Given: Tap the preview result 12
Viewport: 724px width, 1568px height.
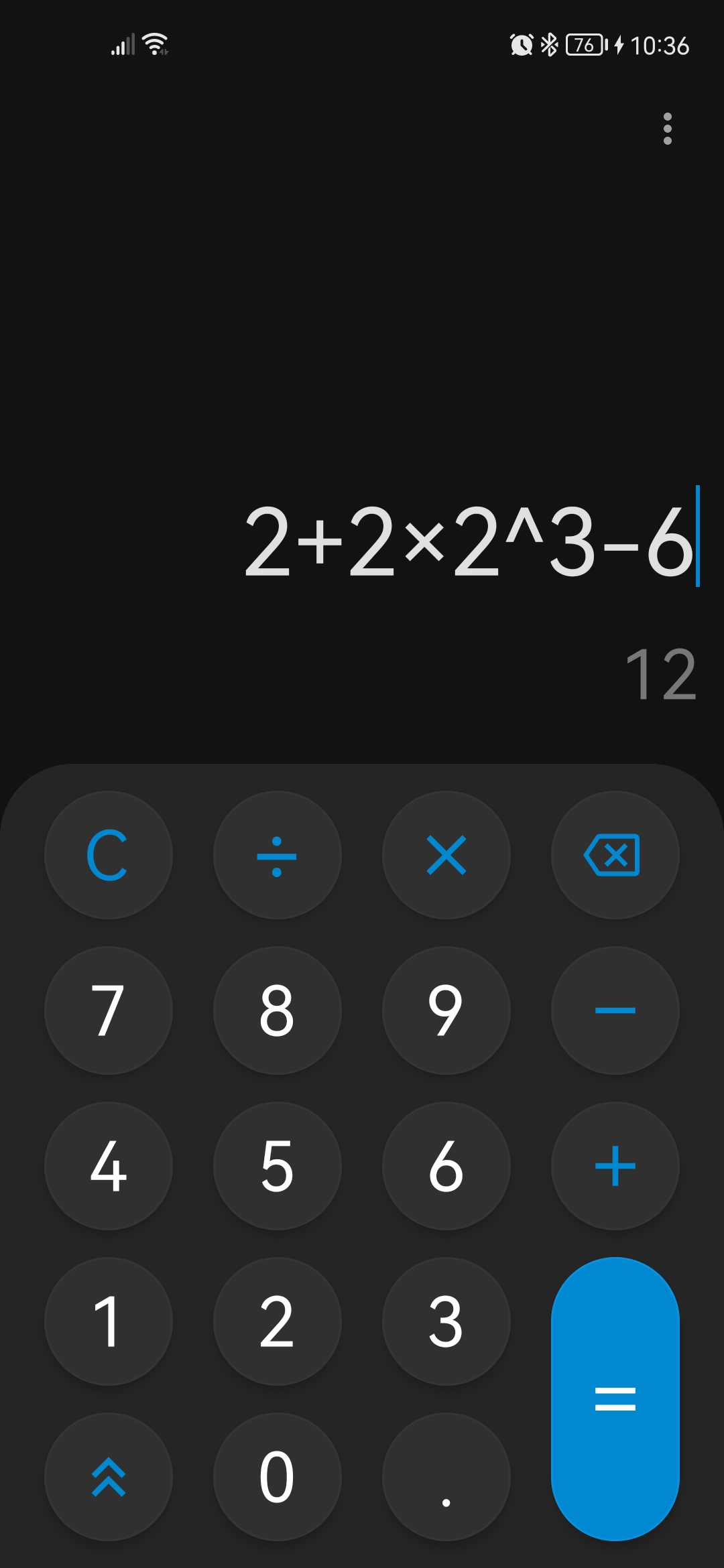Looking at the screenshot, I should tap(660, 673).
